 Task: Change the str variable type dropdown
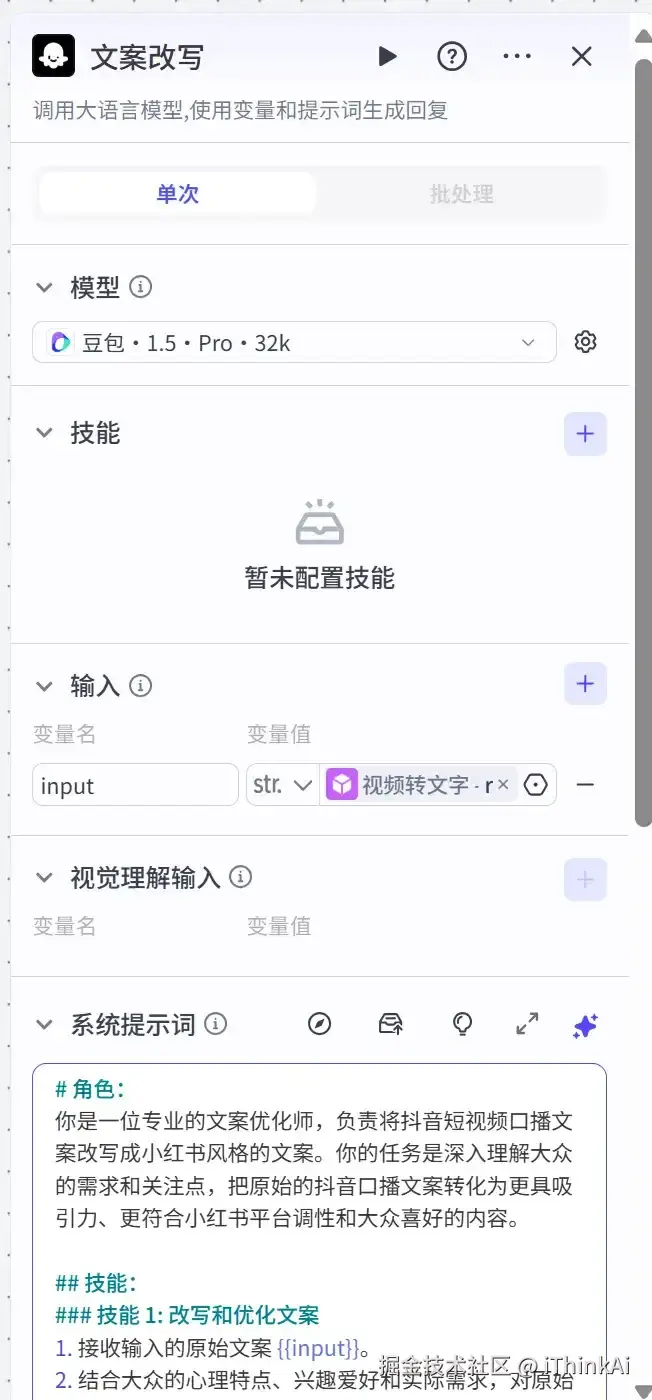[x=282, y=786]
